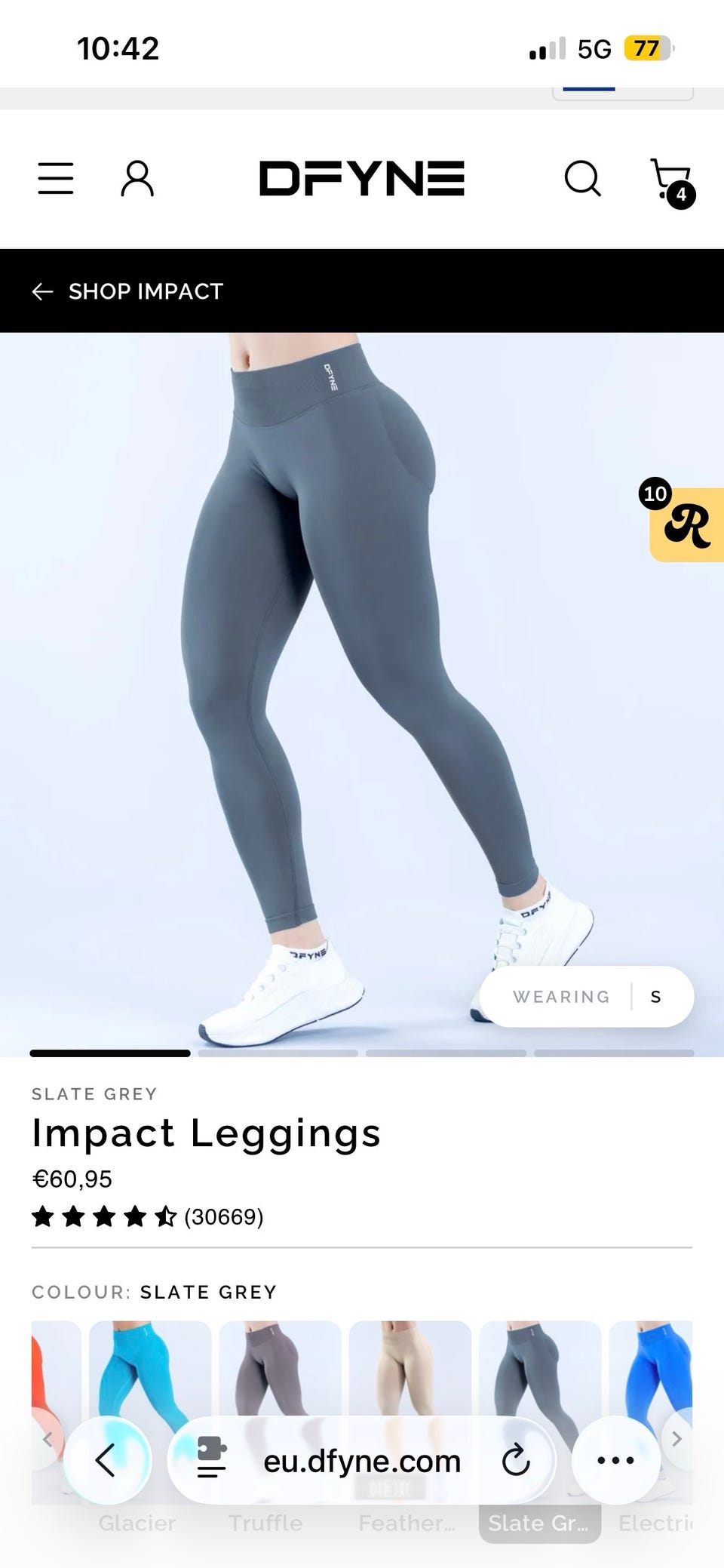Tap the eu.dfyne.com address bar
Image resolution: width=724 pixels, height=1568 pixels.
(x=362, y=1461)
